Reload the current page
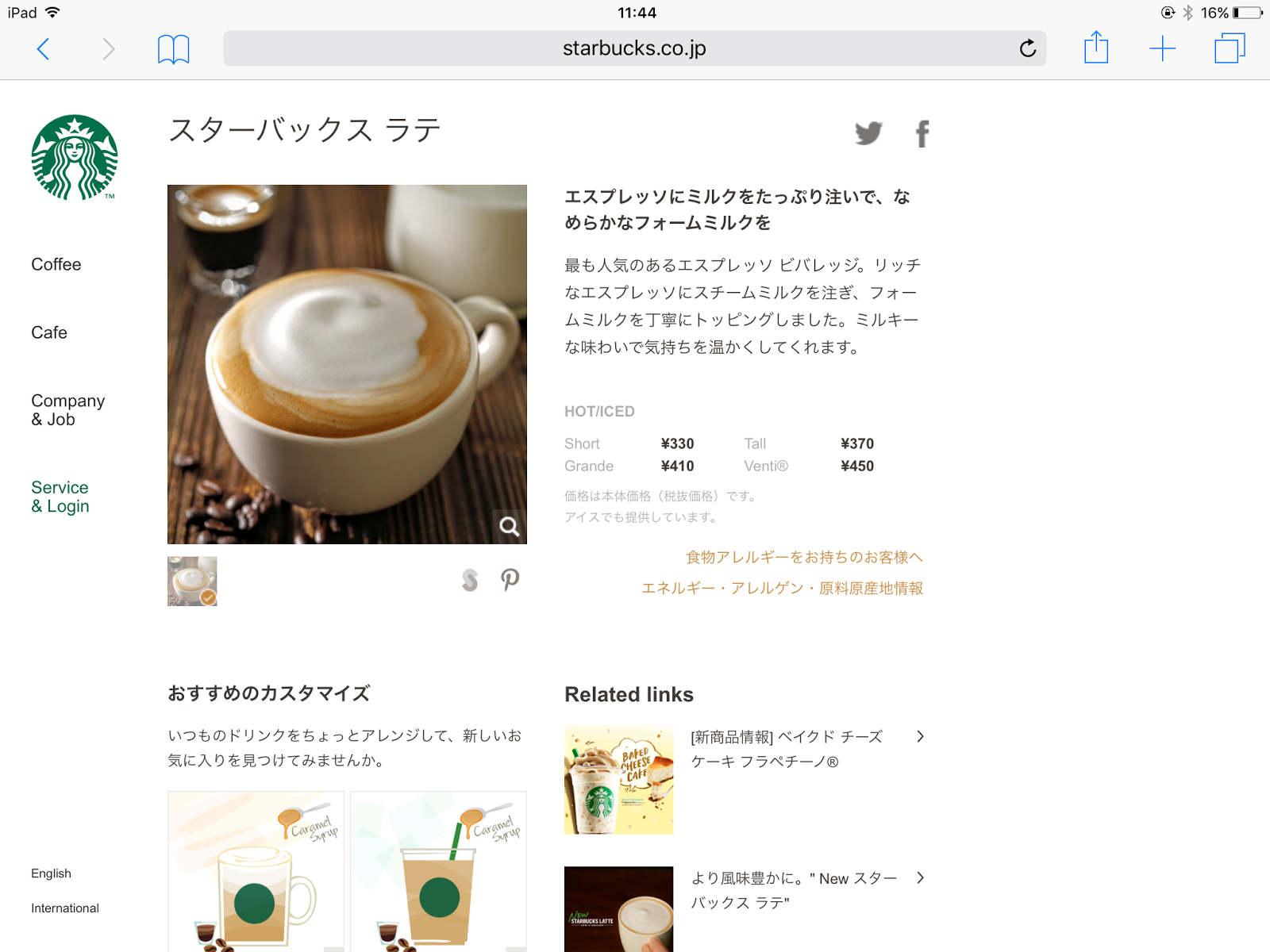This screenshot has width=1270, height=952. [x=1027, y=49]
